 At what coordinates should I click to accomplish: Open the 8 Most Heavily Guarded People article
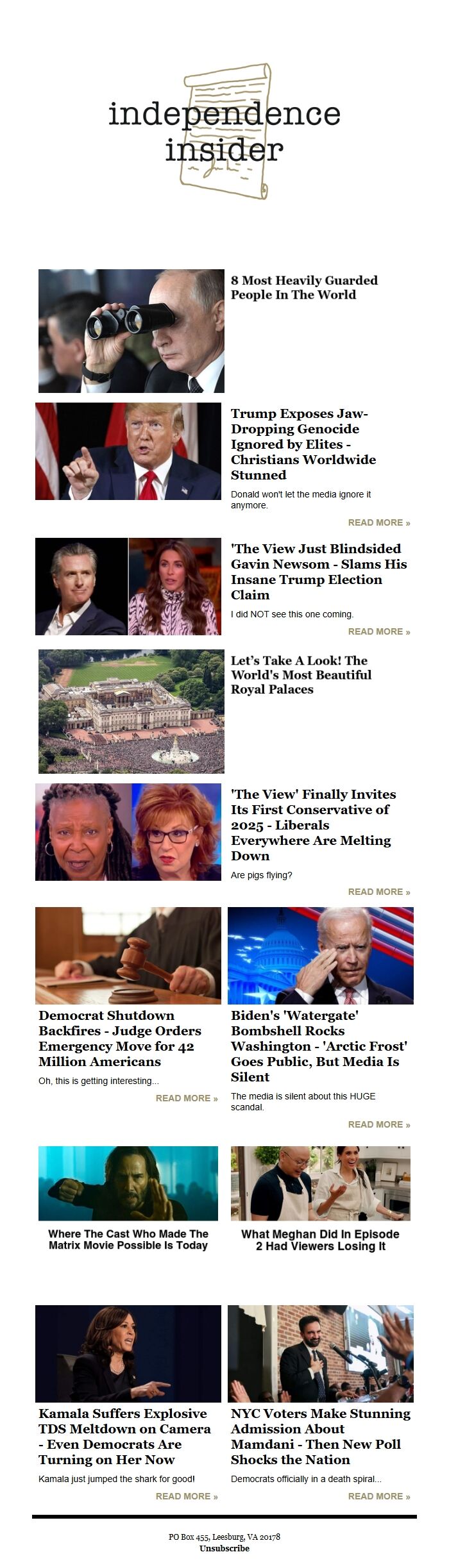(x=303, y=287)
